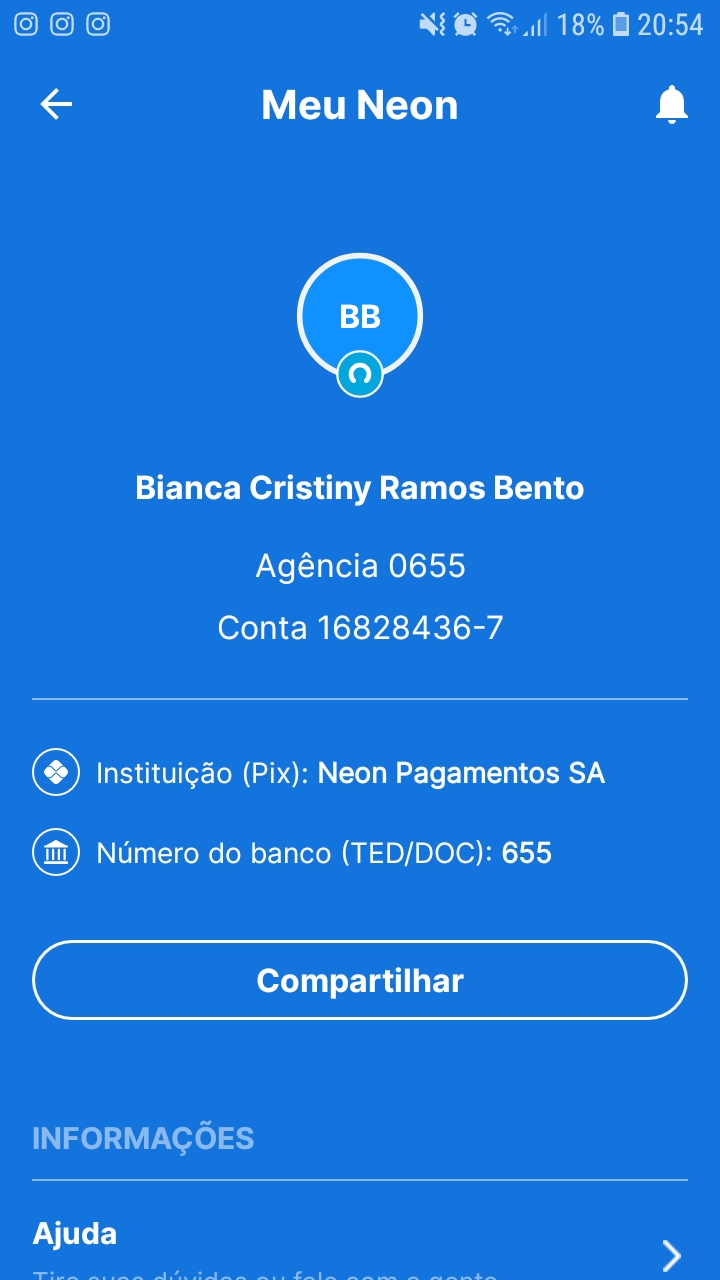Open the Ajuda row
Screen dimensions: 720x1280
pyautogui.click(x=360, y=1245)
